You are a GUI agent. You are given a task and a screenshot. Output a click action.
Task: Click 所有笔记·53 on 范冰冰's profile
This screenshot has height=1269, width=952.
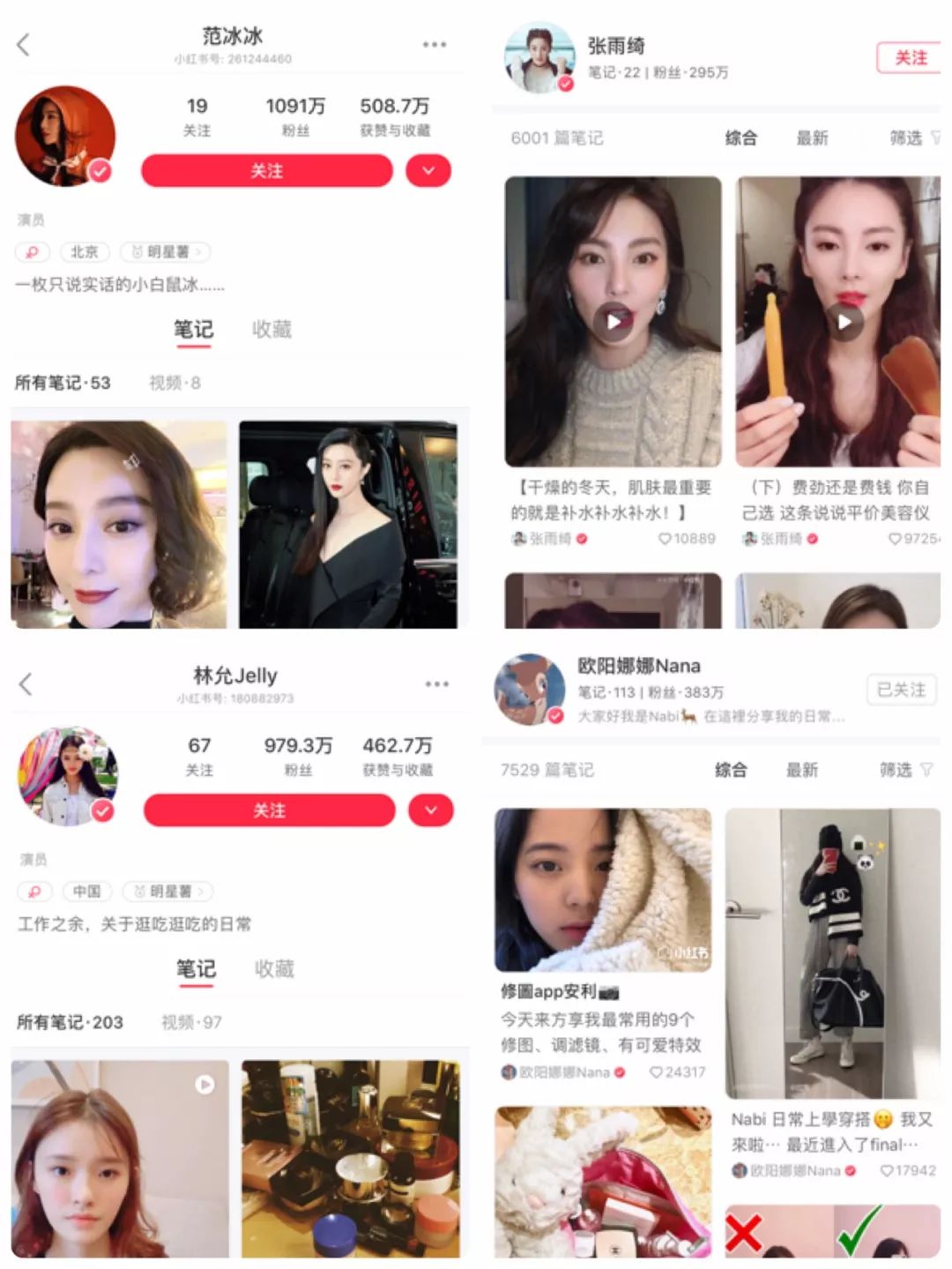pos(63,383)
